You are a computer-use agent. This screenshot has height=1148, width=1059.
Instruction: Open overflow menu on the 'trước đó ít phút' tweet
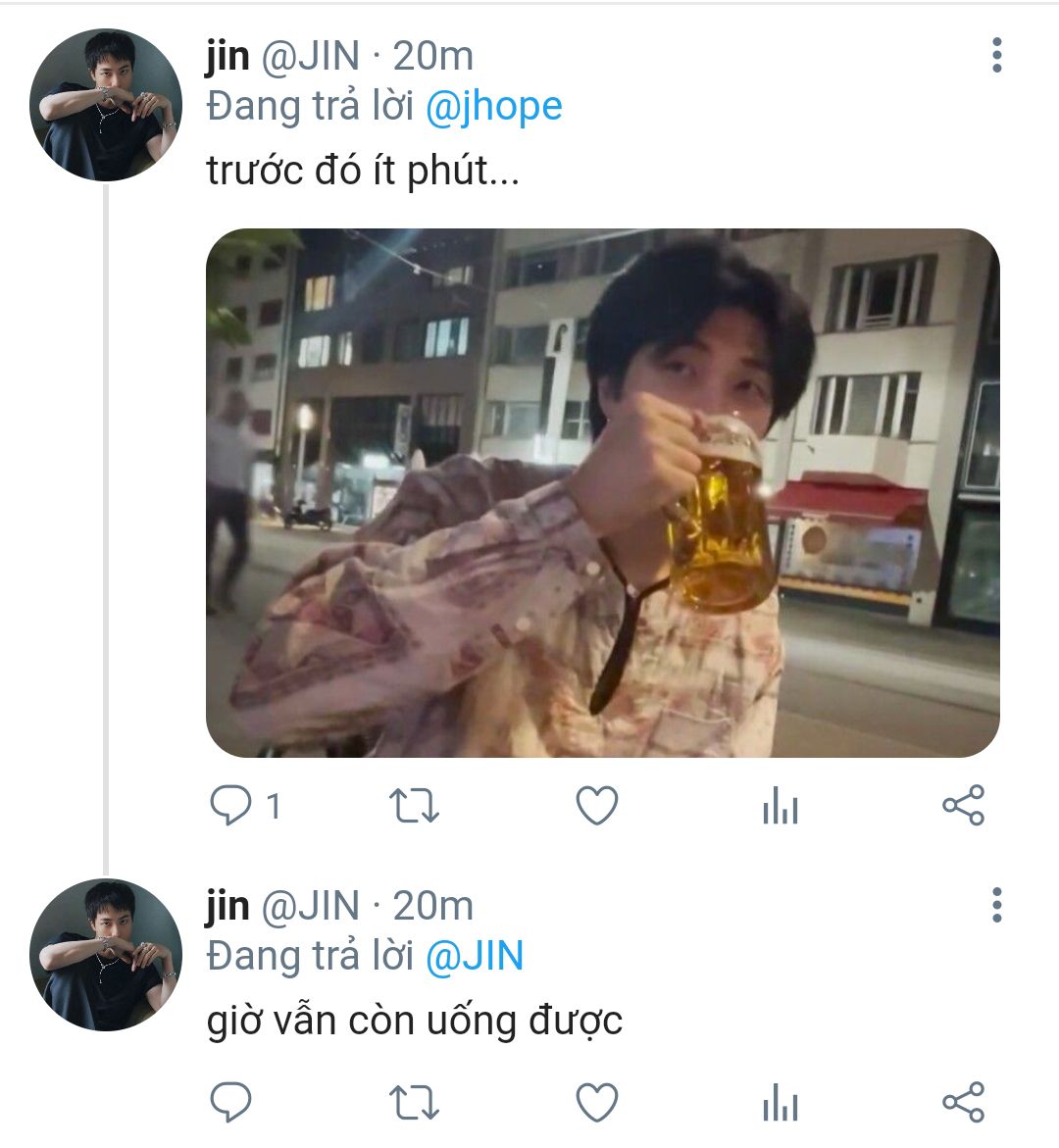pyautogui.click(x=996, y=56)
